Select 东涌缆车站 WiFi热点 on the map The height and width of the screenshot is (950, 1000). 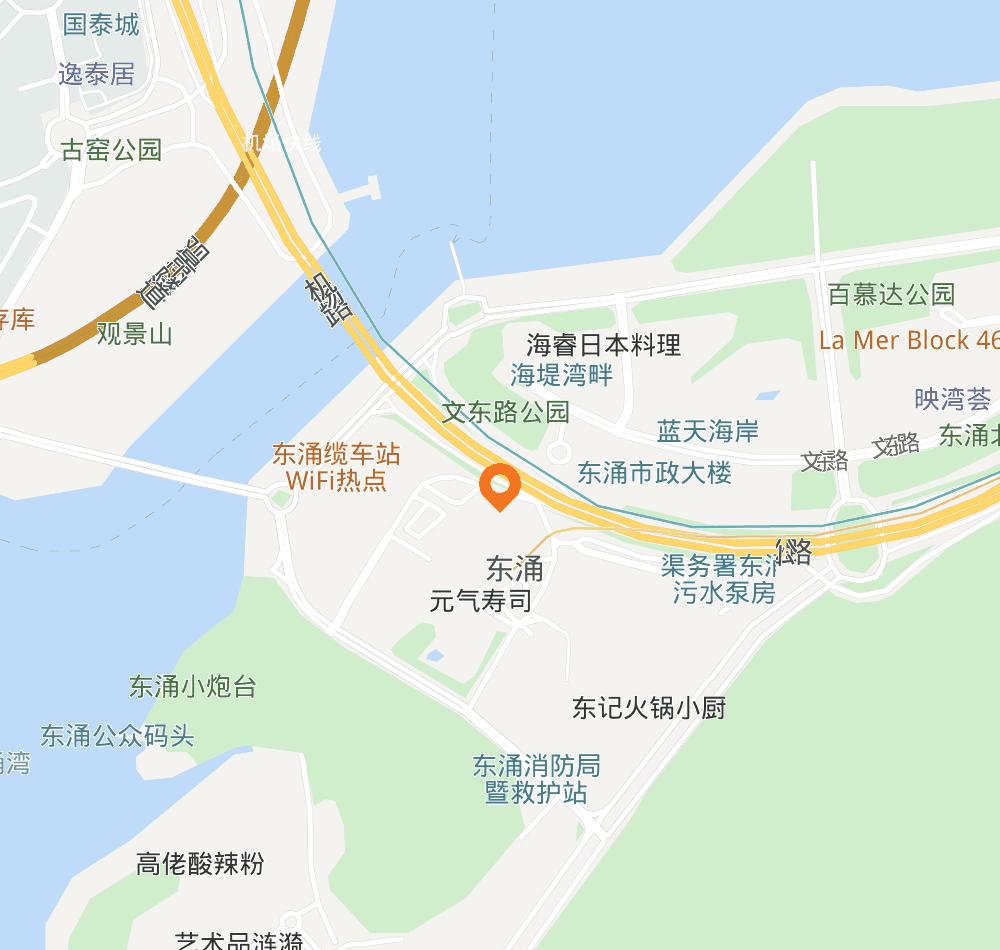[x=336, y=467]
